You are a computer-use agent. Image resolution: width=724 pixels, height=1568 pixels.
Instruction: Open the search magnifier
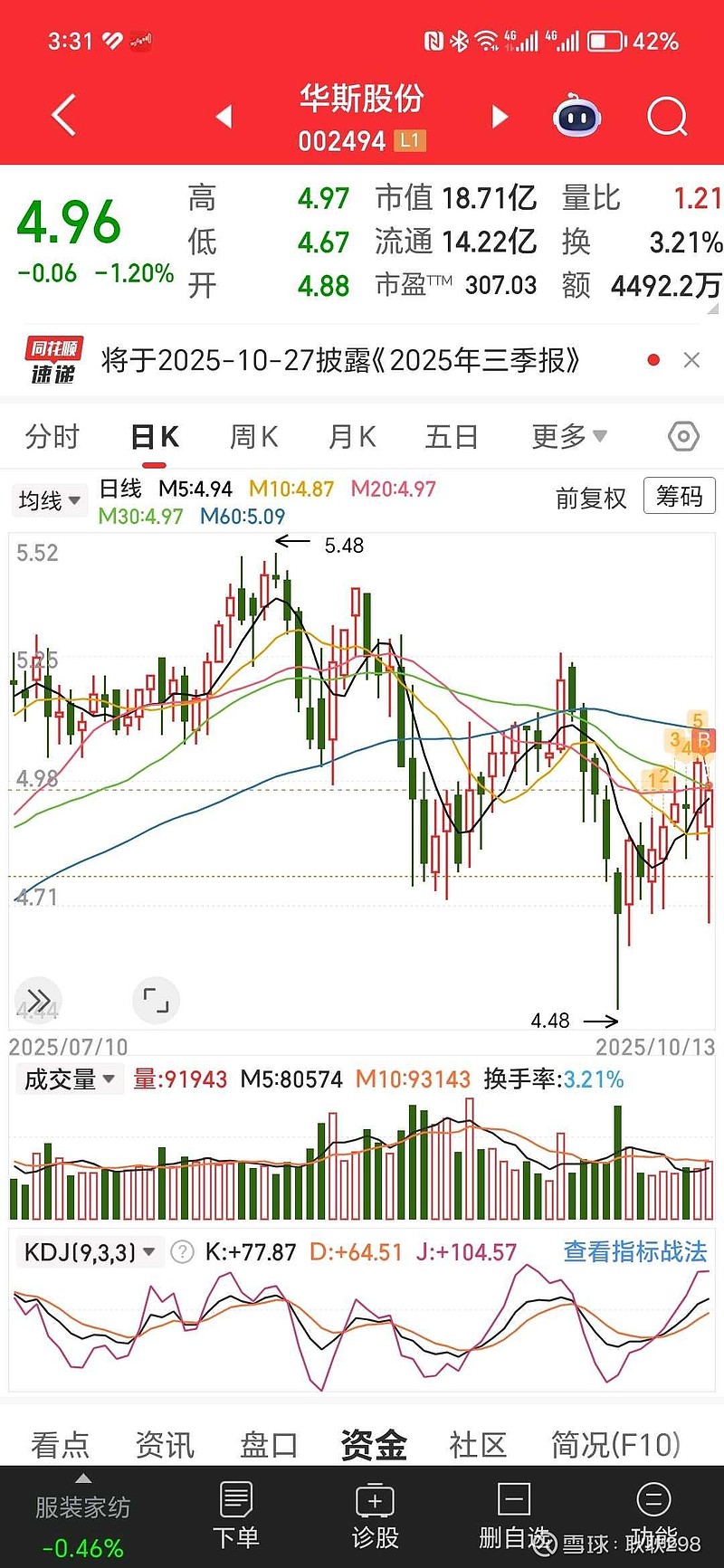(x=668, y=117)
